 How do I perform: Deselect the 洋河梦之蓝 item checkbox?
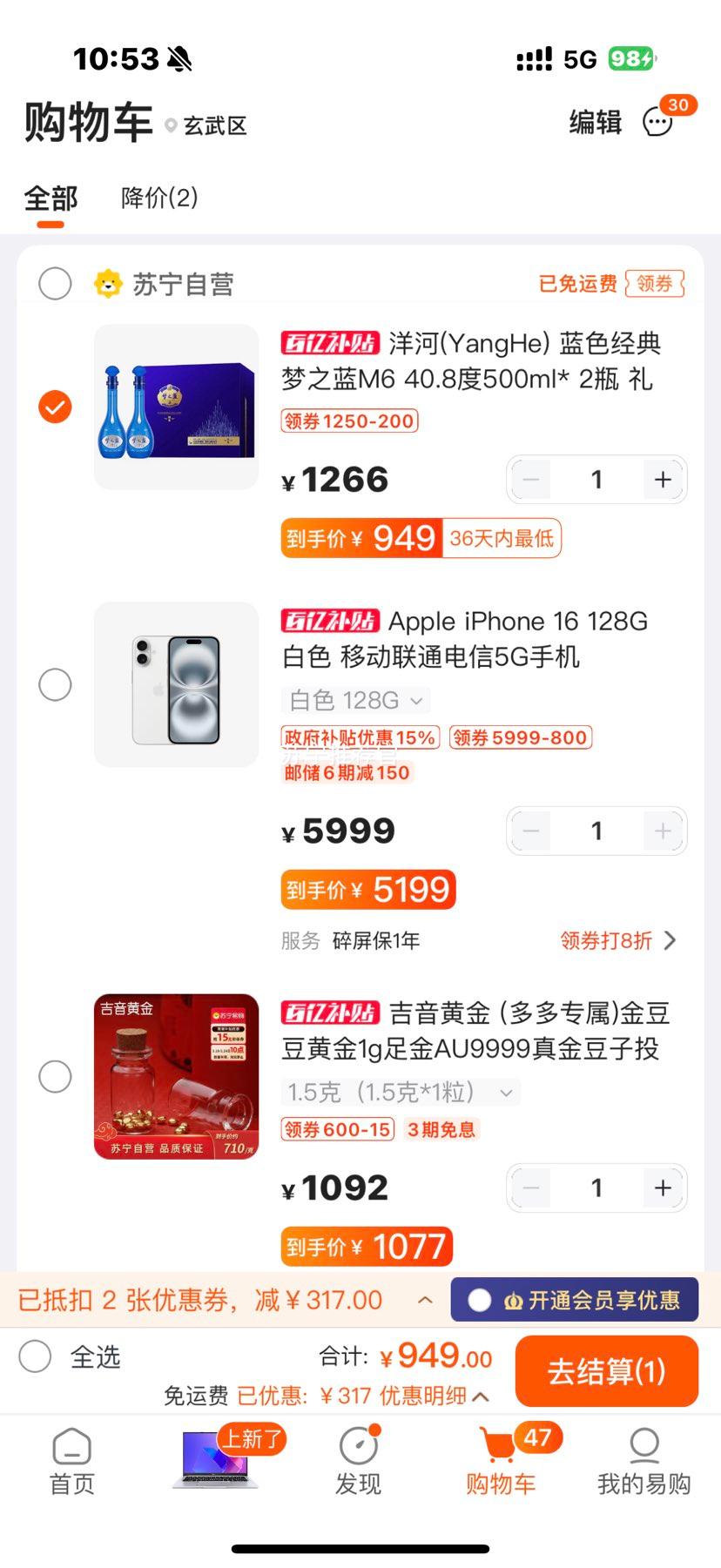[x=54, y=406]
